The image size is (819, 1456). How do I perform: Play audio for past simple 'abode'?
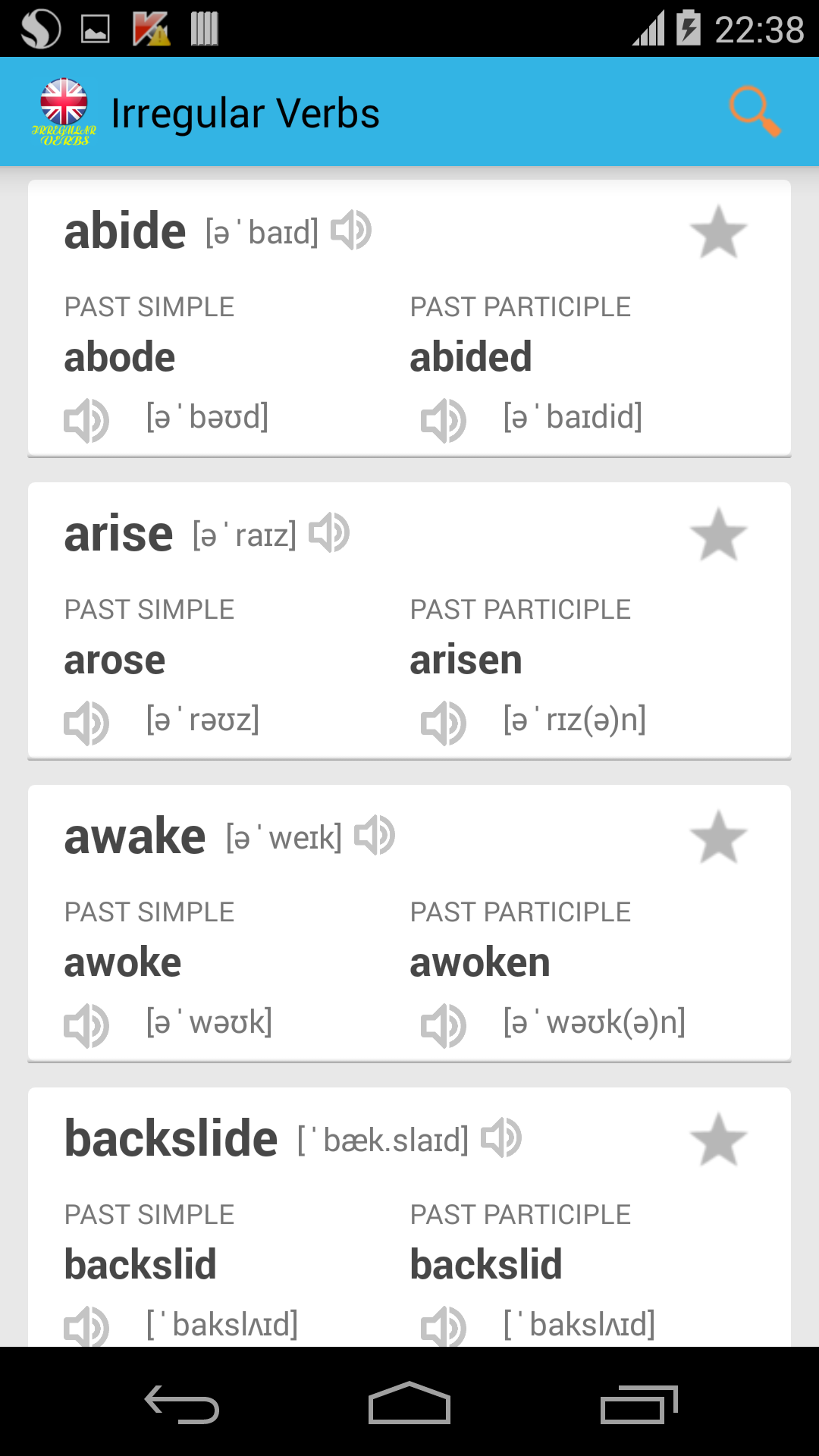86,419
